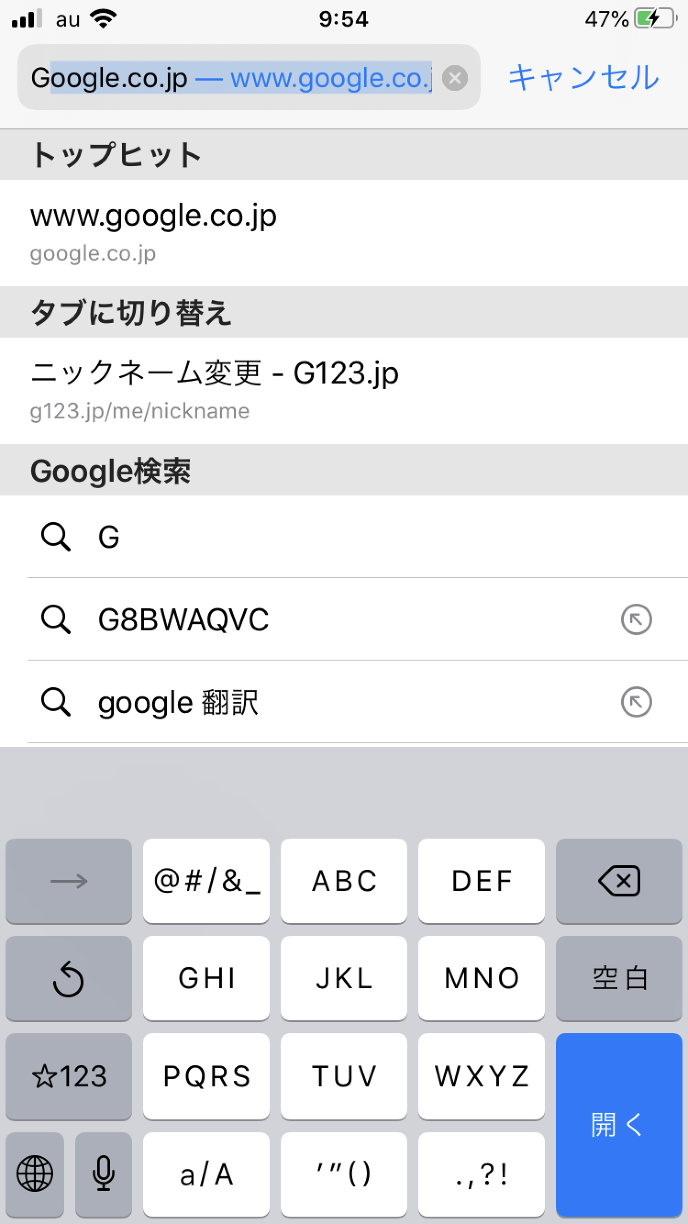
Task: Hit the blue 開く key
Action: [619, 1124]
